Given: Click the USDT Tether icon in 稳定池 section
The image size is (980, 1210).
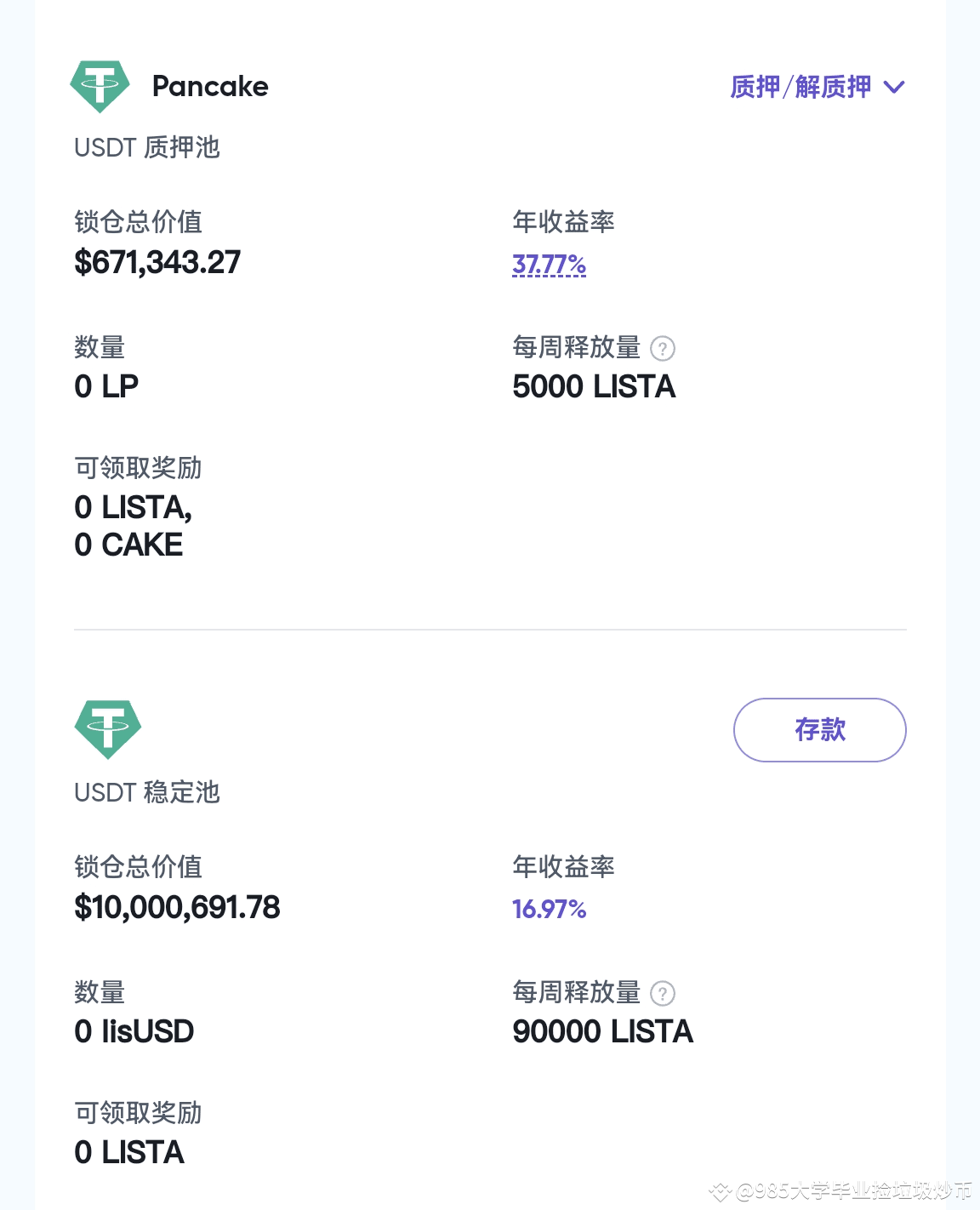Looking at the screenshot, I should [108, 728].
